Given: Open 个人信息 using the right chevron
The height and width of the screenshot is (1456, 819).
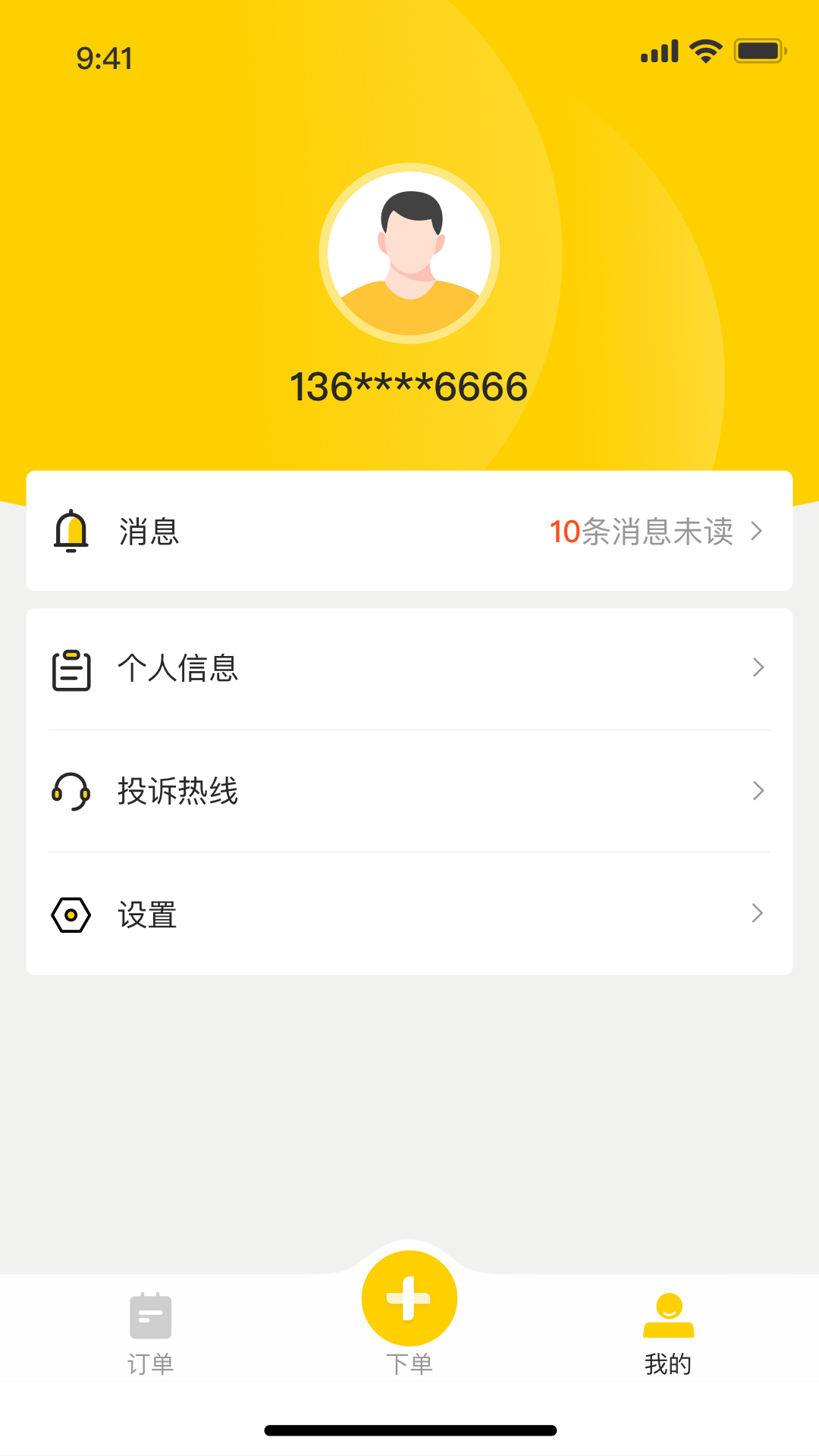Looking at the screenshot, I should click(x=758, y=668).
